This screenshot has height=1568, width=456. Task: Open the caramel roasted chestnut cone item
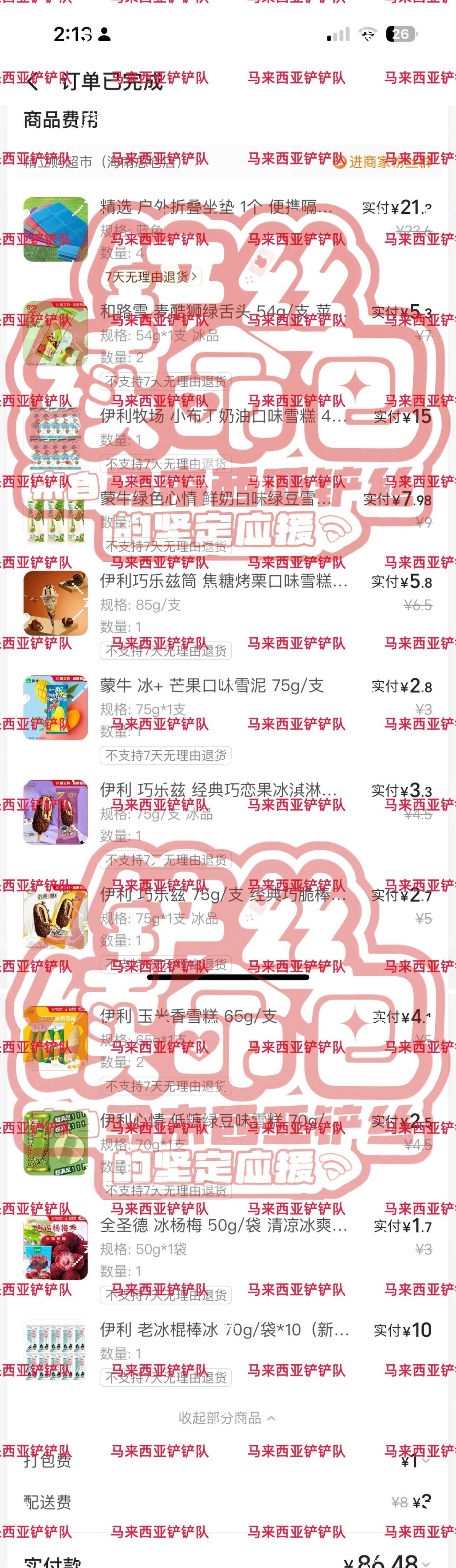click(x=223, y=581)
